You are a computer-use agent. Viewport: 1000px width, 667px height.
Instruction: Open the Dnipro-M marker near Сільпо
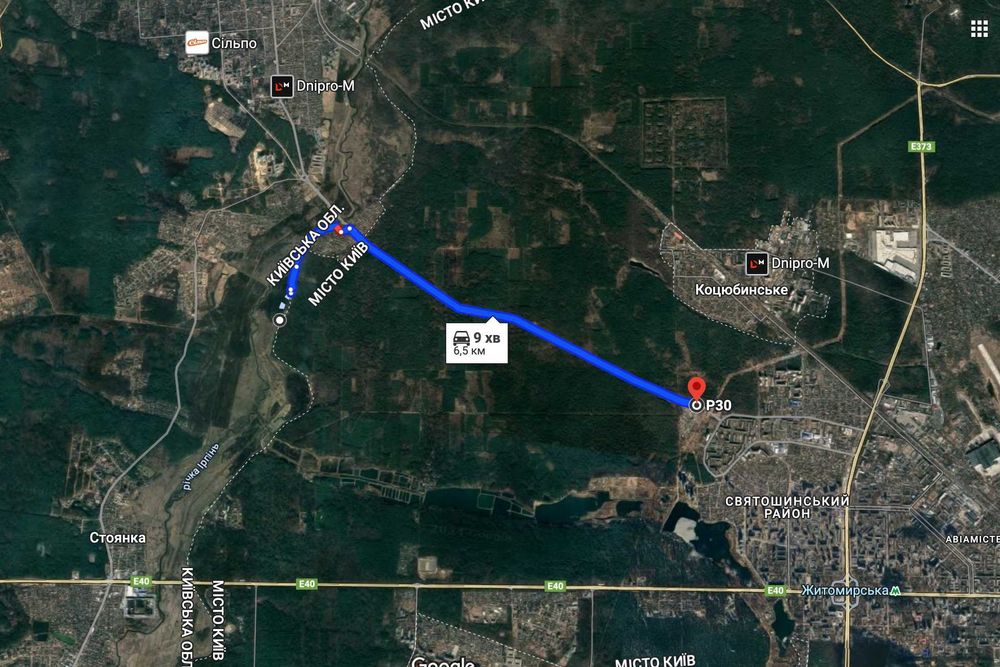[x=283, y=86]
